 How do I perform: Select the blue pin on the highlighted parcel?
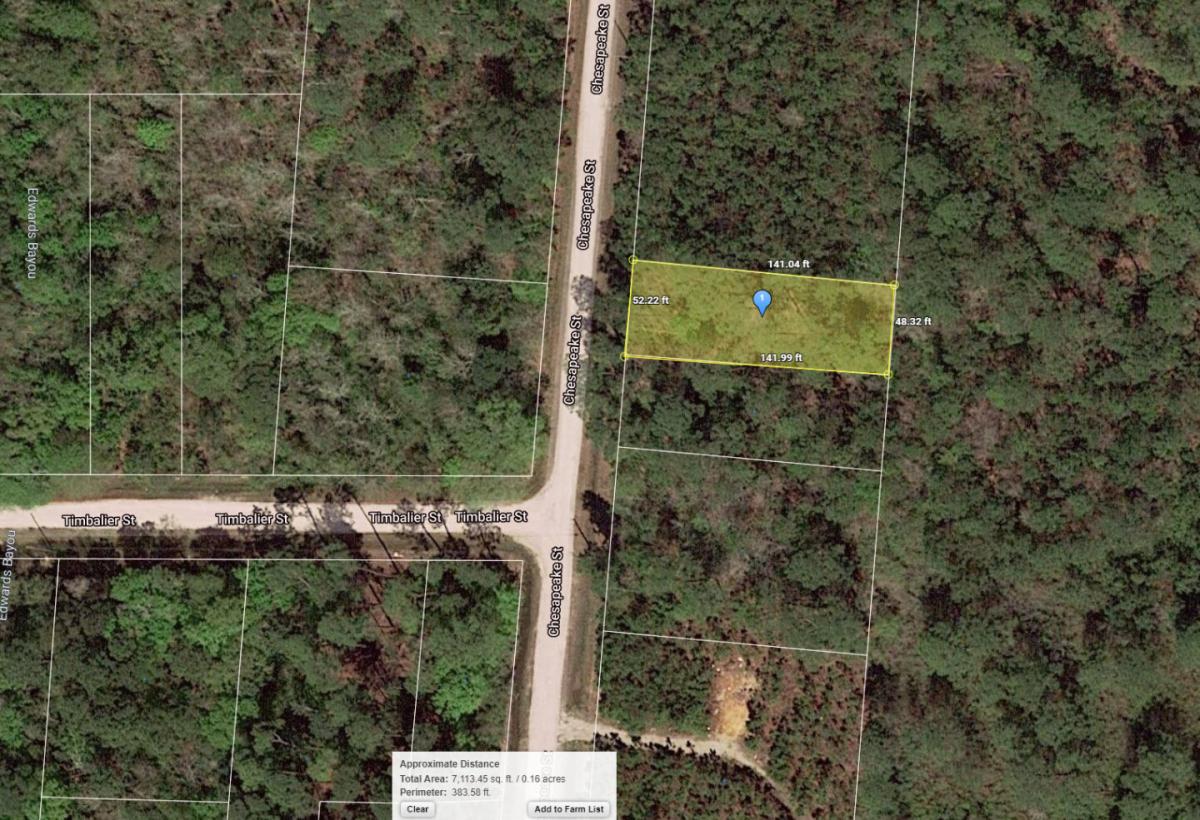(x=762, y=301)
